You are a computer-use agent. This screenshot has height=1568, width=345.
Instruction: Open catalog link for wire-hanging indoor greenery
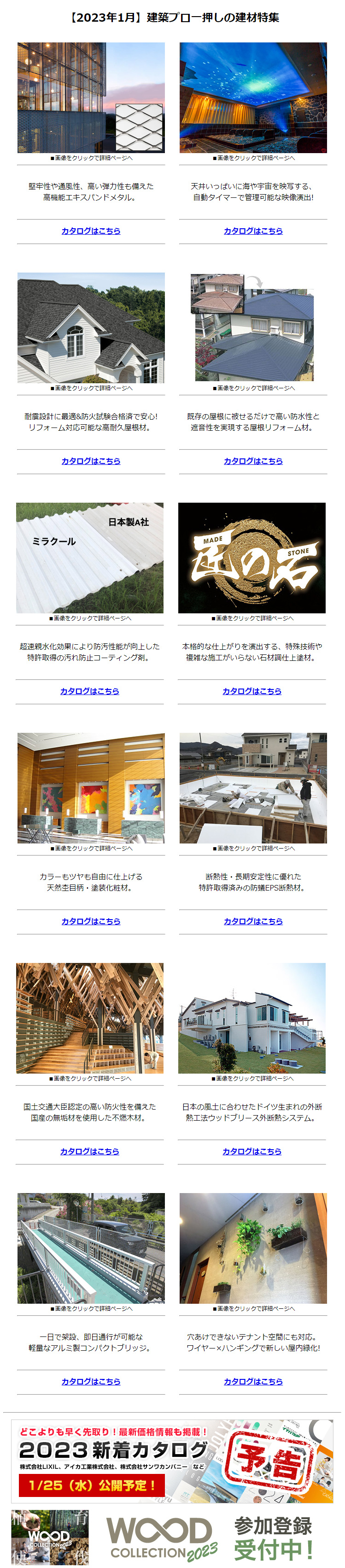(x=253, y=1381)
